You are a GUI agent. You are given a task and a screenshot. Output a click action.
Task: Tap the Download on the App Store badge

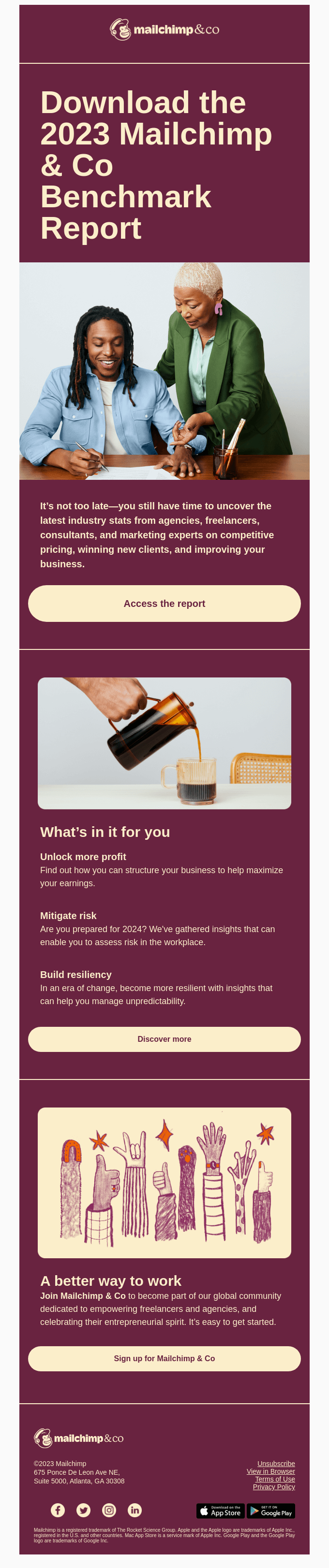point(220,1511)
